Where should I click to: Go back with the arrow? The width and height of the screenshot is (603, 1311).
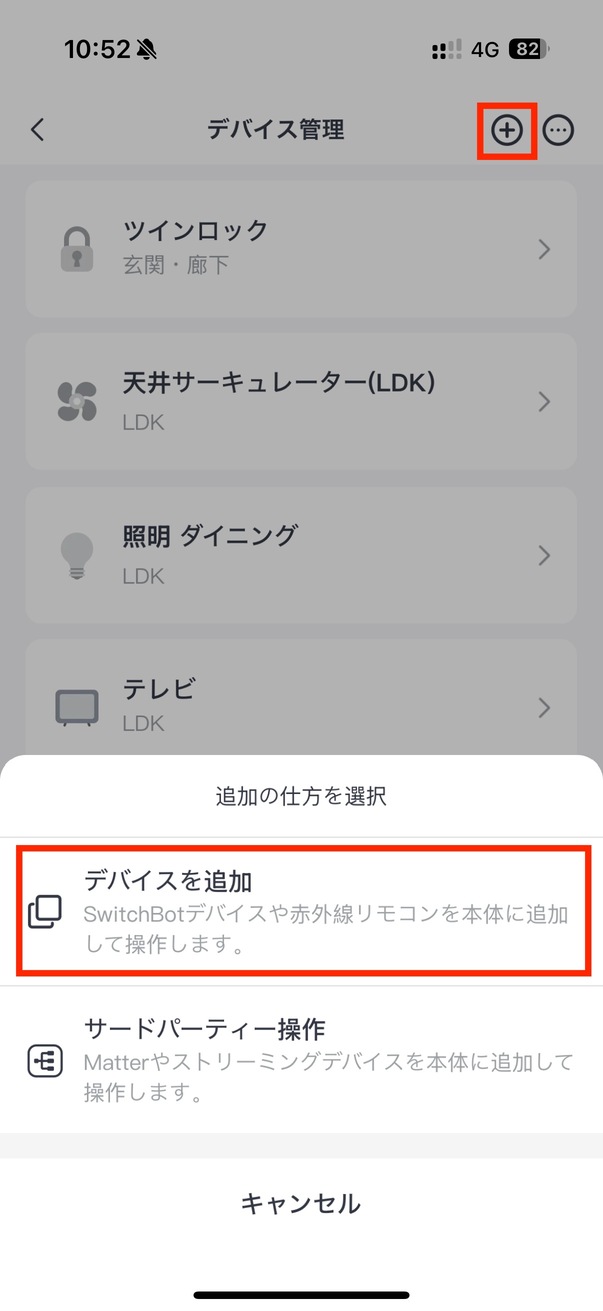click(38, 130)
